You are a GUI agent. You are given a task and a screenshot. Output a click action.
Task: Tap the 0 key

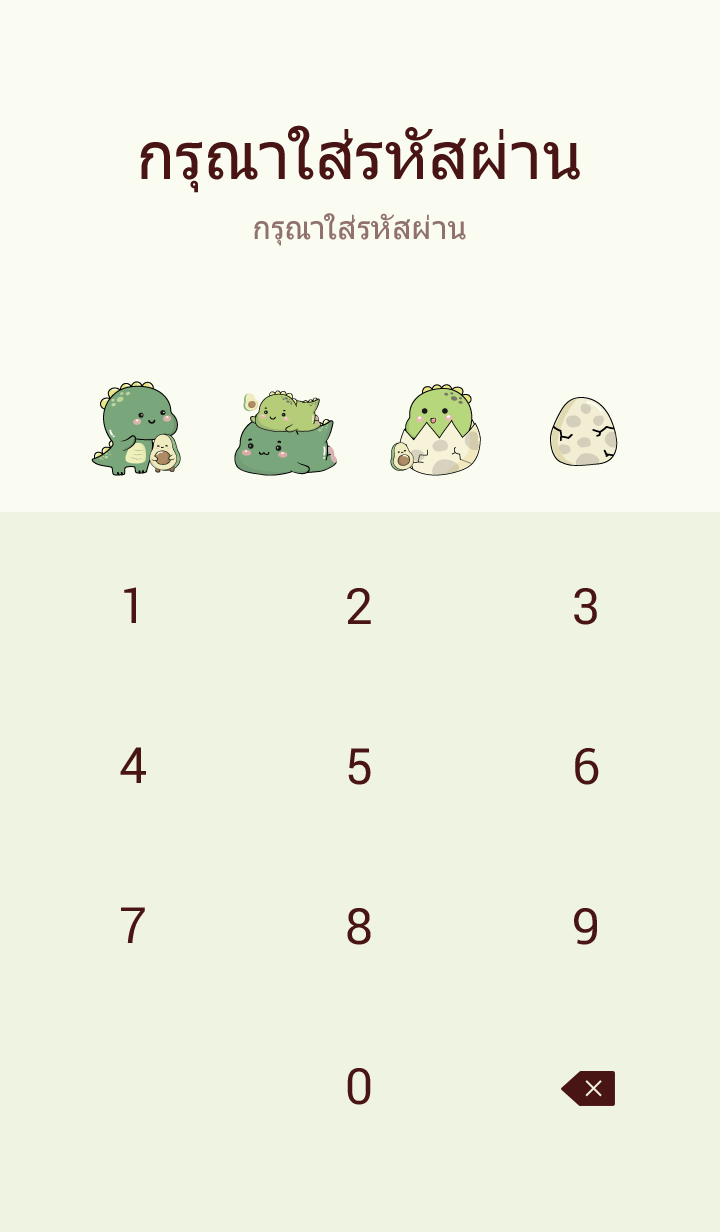pyautogui.click(x=359, y=1087)
